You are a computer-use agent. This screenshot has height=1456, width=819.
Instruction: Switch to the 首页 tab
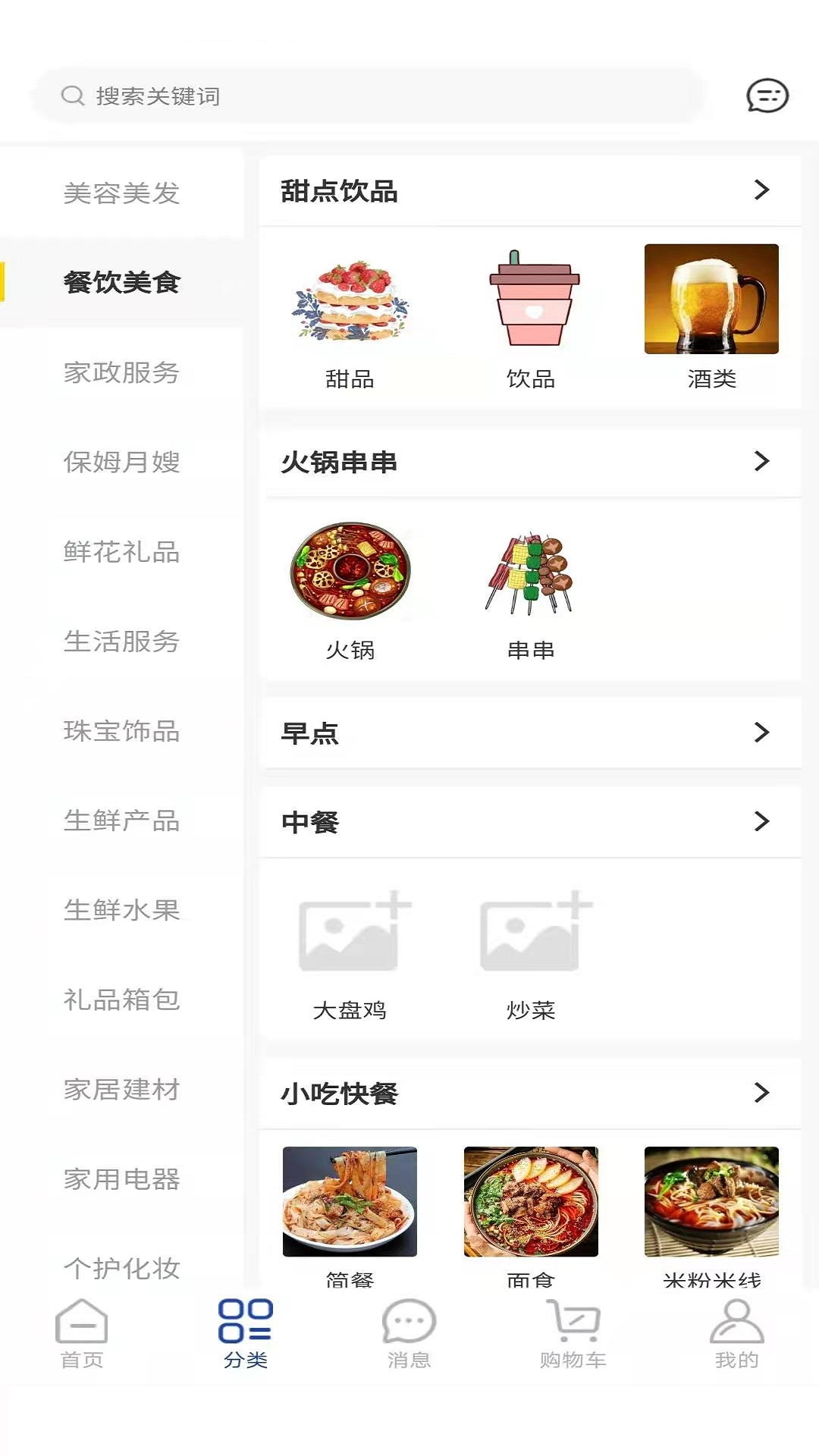82,1333
